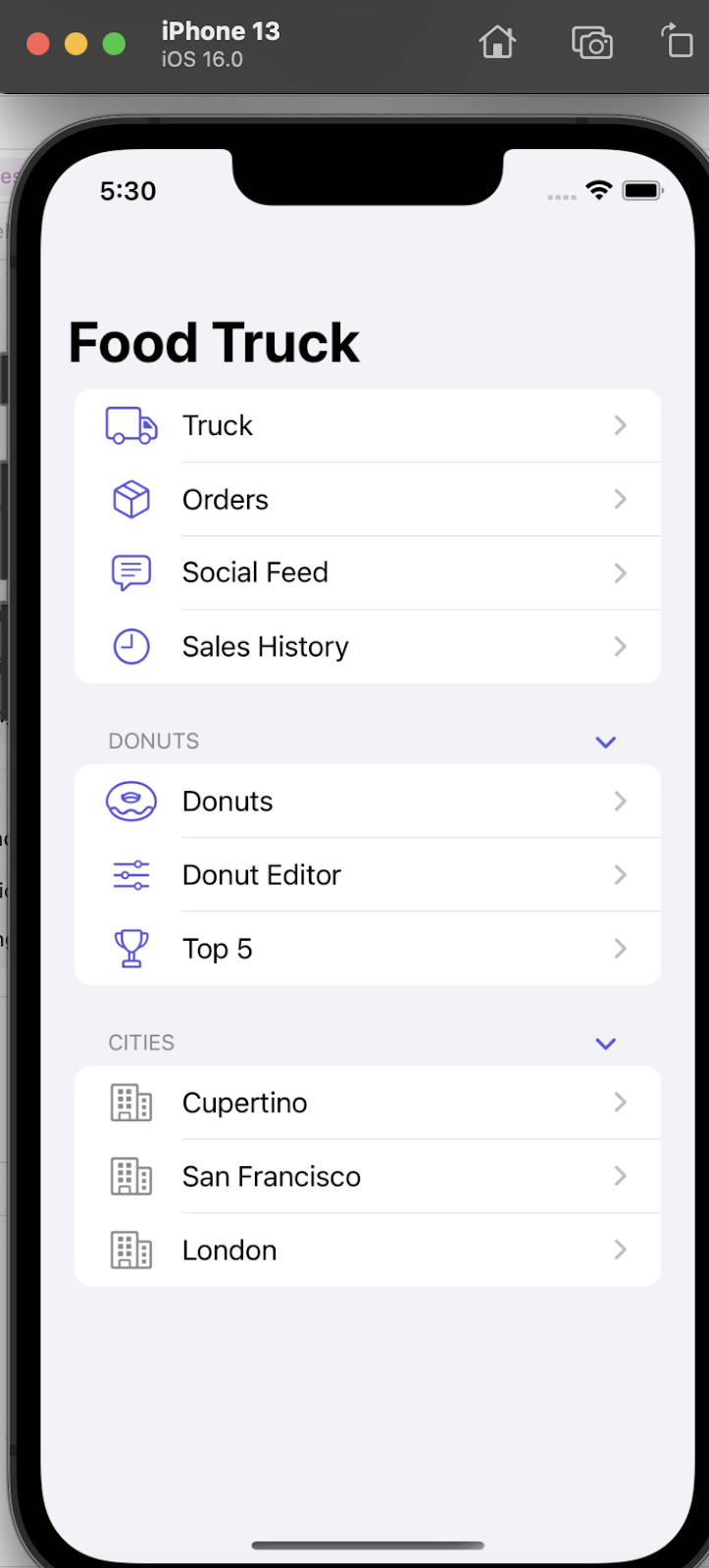Go to Social Feed

point(368,573)
